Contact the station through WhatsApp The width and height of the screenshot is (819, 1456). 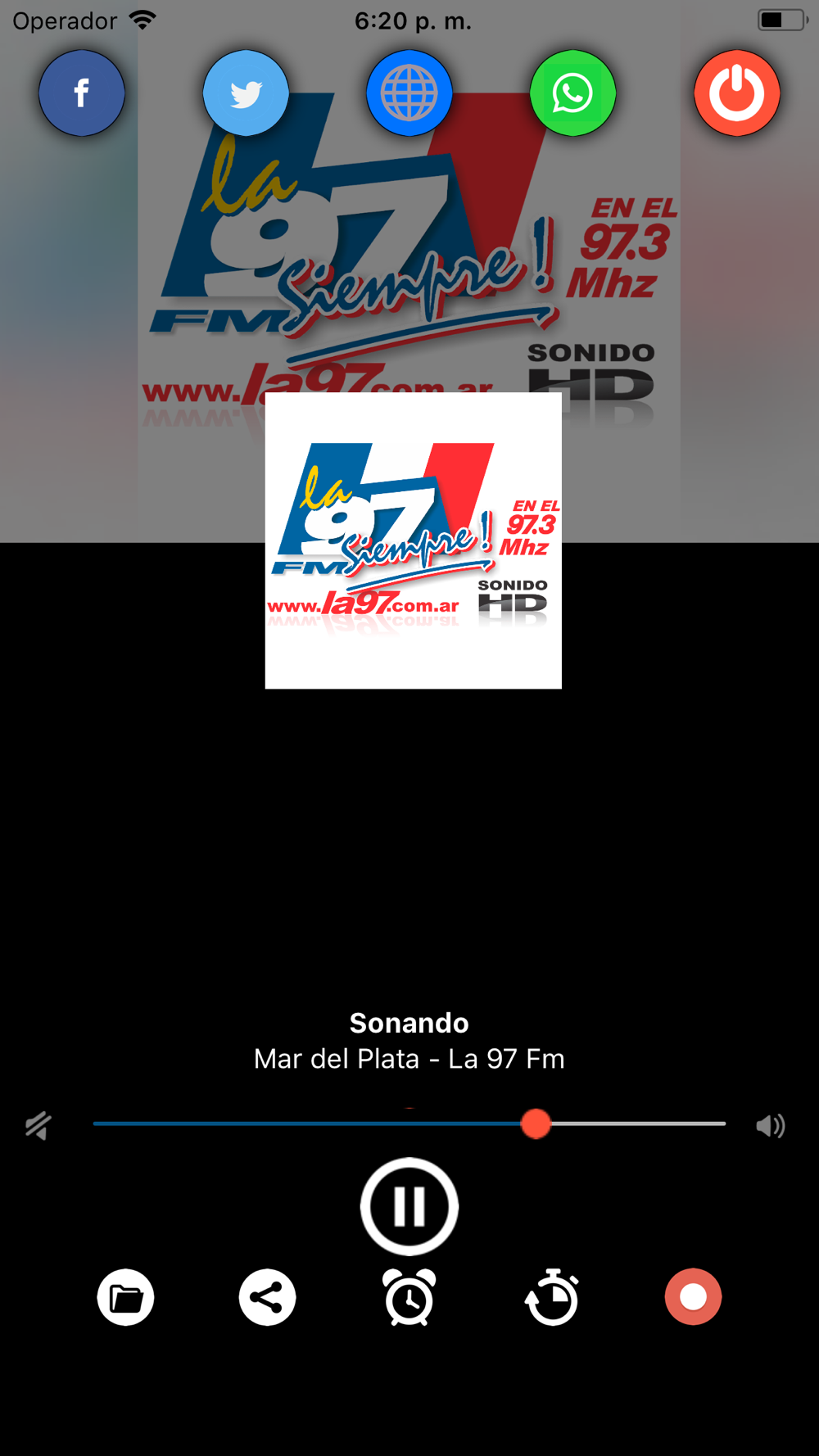click(x=572, y=93)
